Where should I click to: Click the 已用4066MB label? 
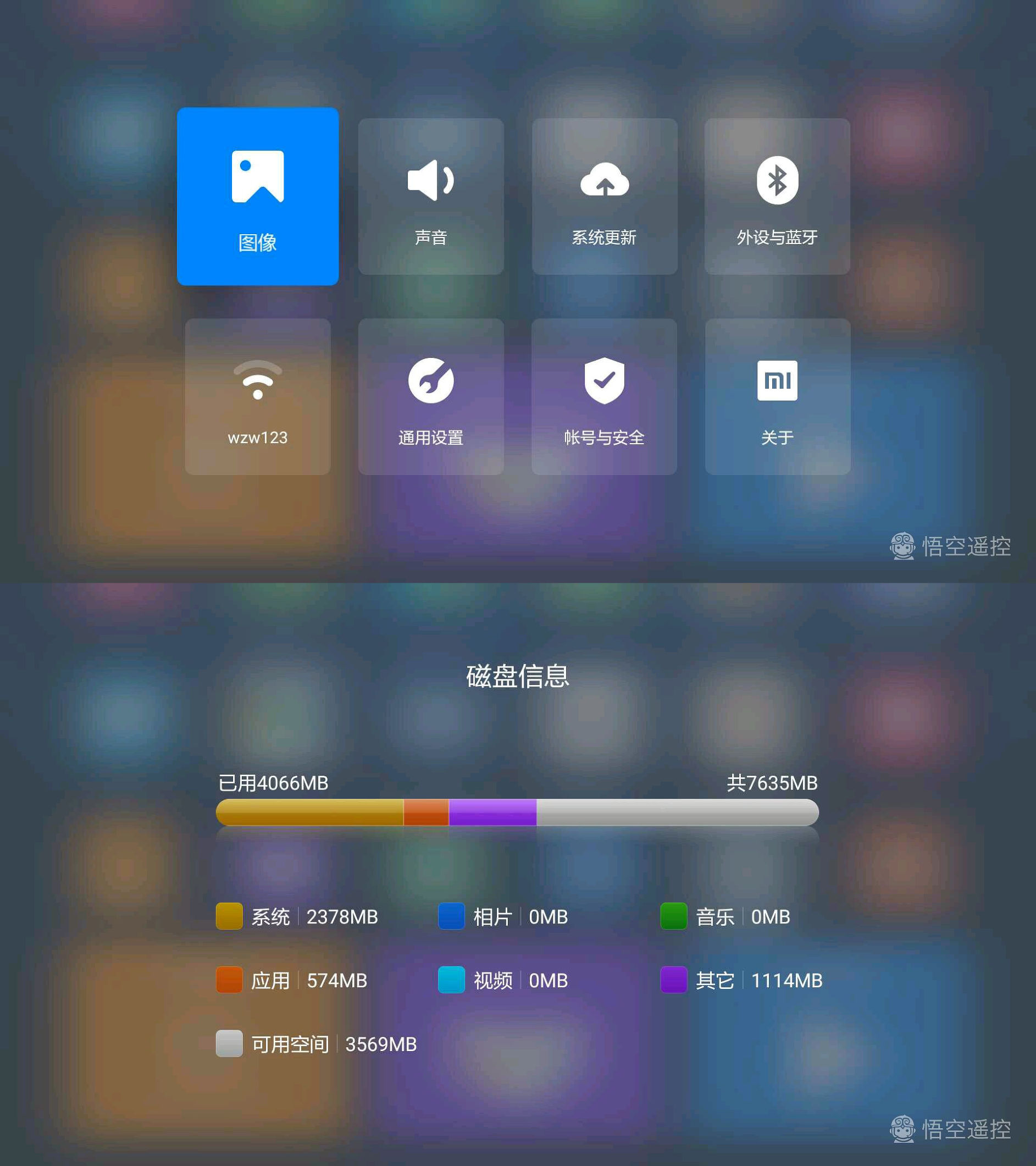(272, 783)
